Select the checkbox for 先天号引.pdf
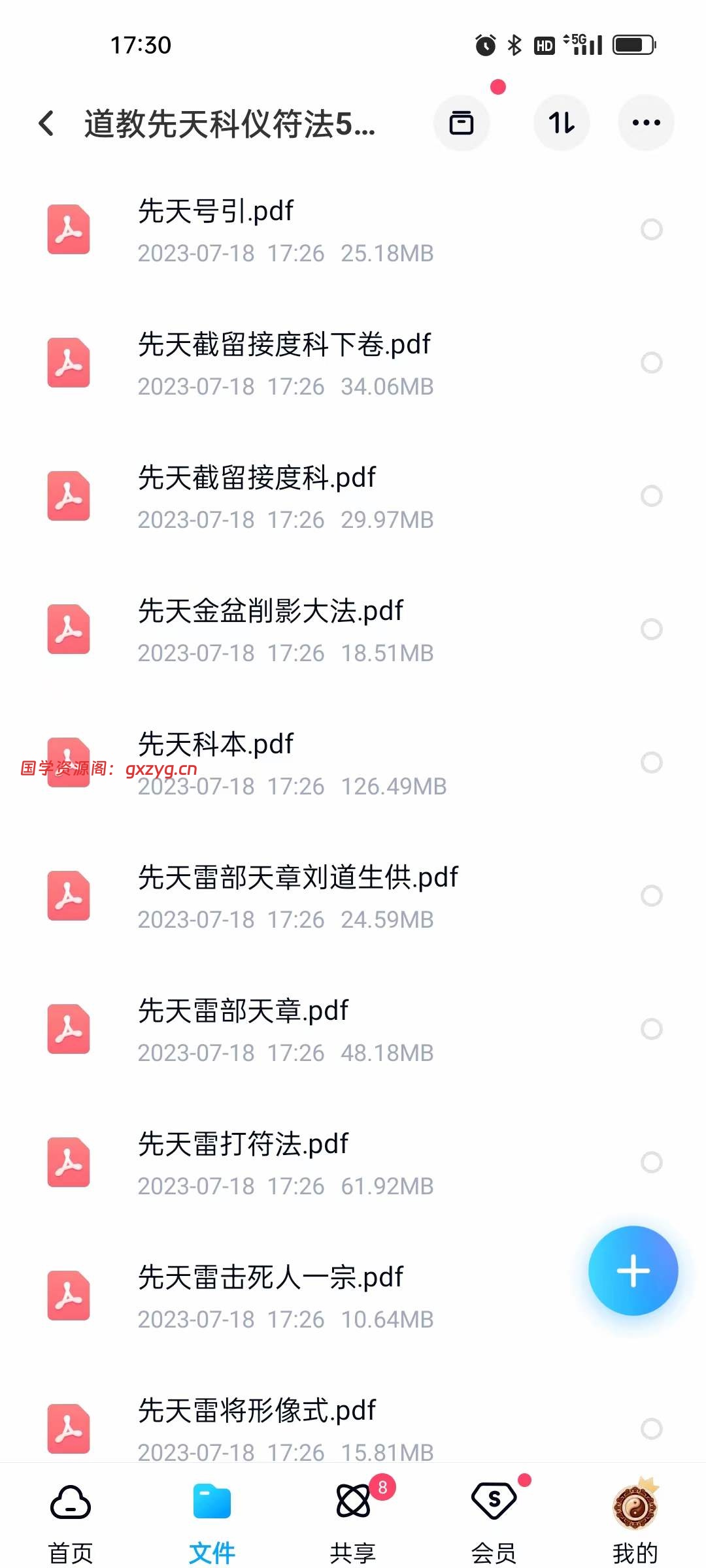 [651, 229]
